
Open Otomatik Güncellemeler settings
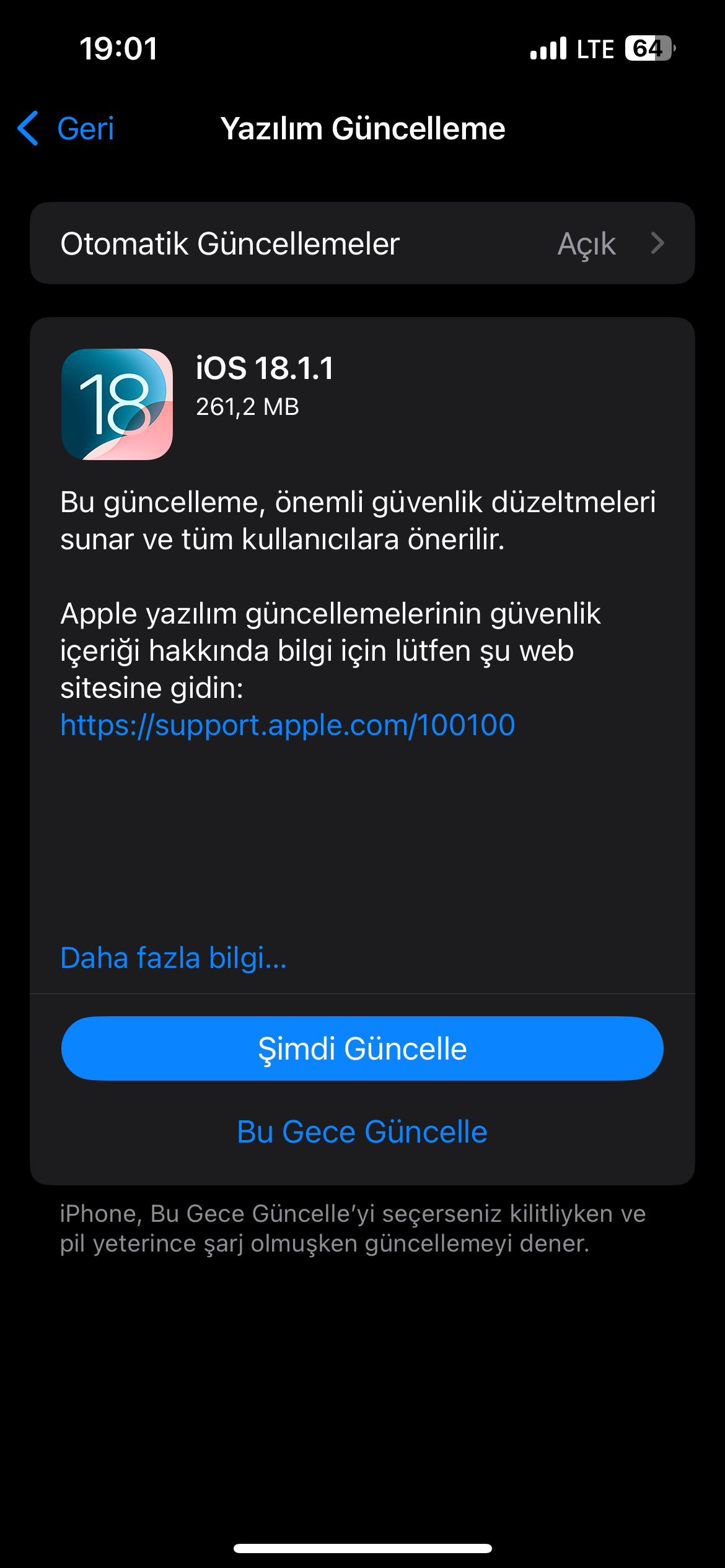tap(362, 243)
